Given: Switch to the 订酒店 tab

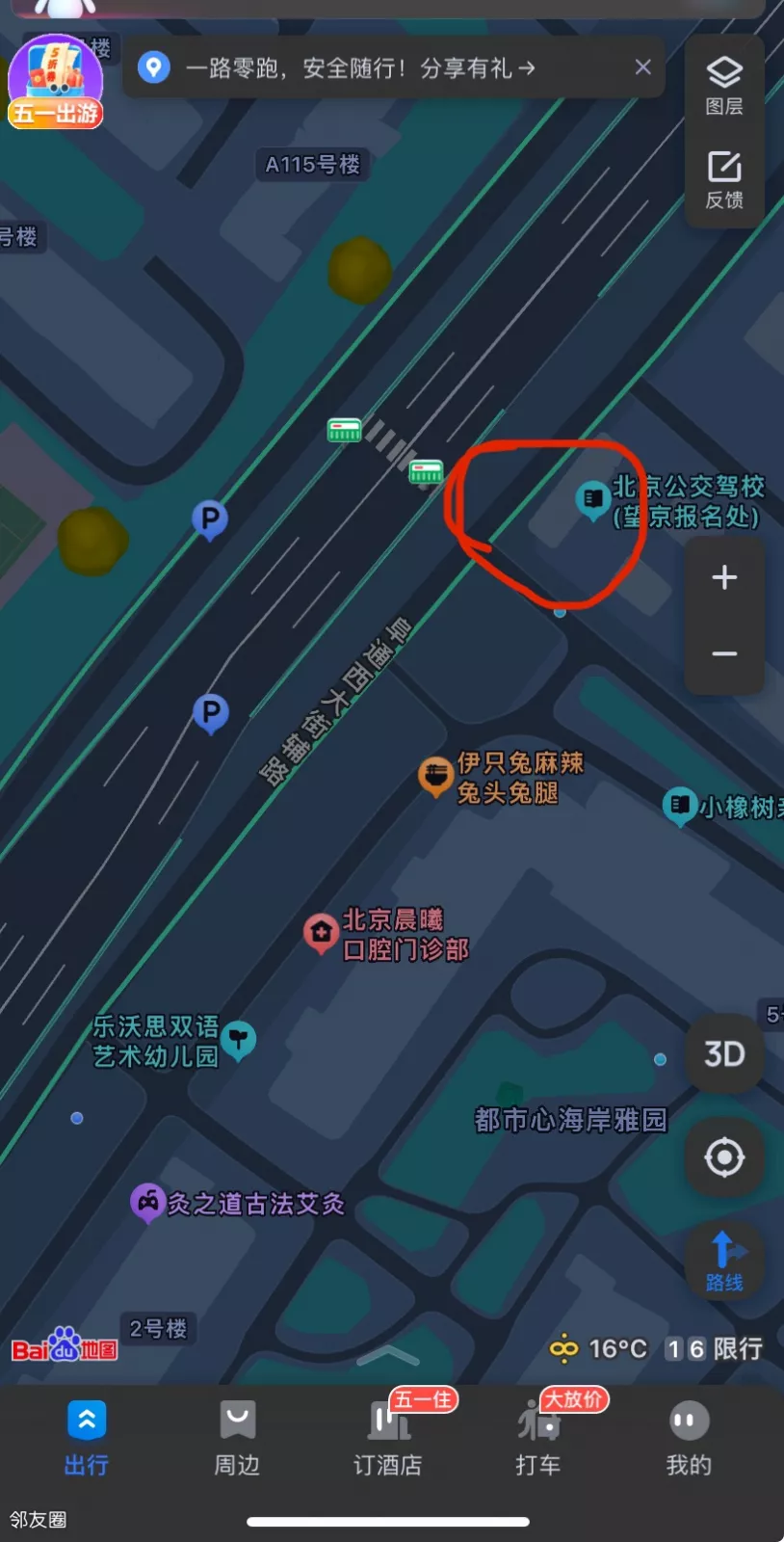Looking at the screenshot, I should pyautogui.click(x=387, y=1438).
